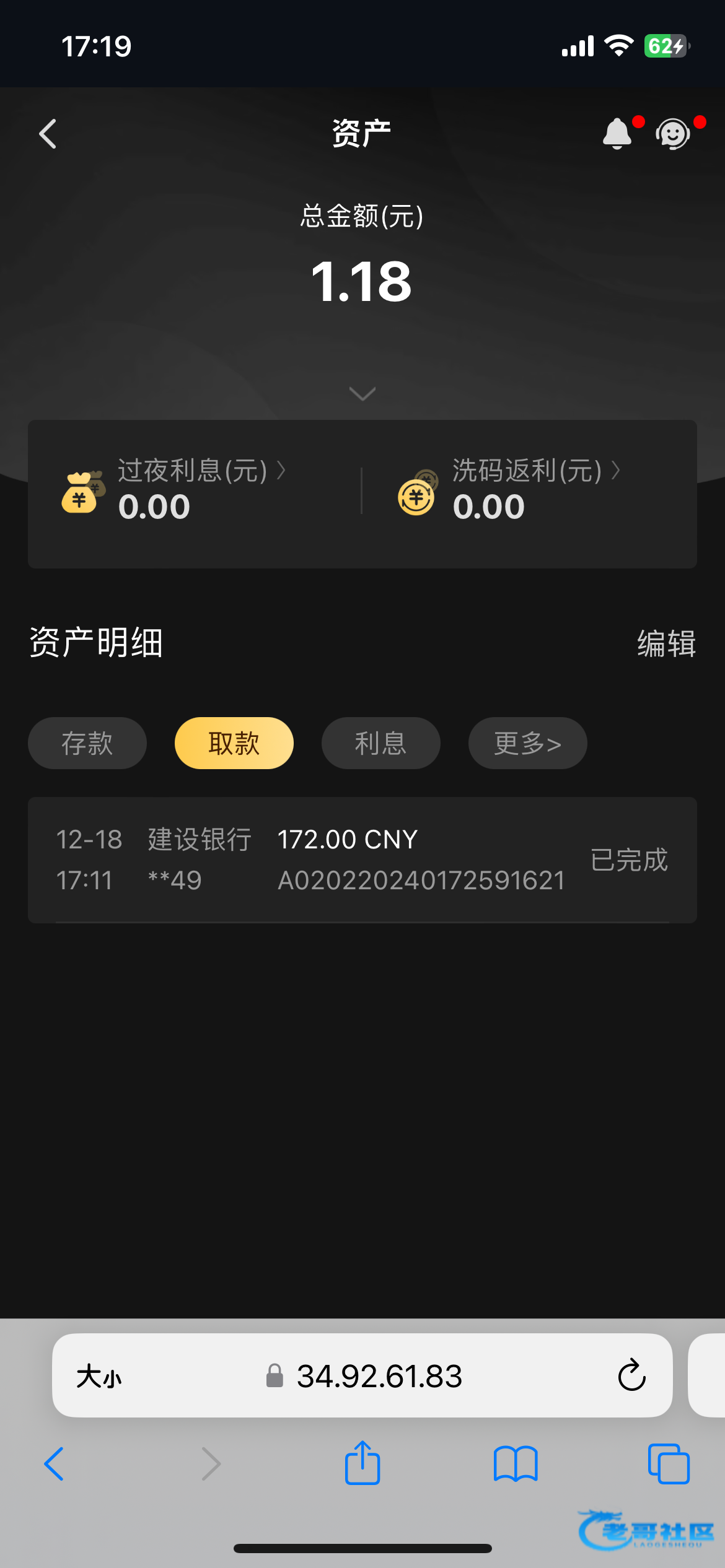Show the 利息 records
Image resolution: width=725 pixels, height=1568 pixels.
point(380,743)
